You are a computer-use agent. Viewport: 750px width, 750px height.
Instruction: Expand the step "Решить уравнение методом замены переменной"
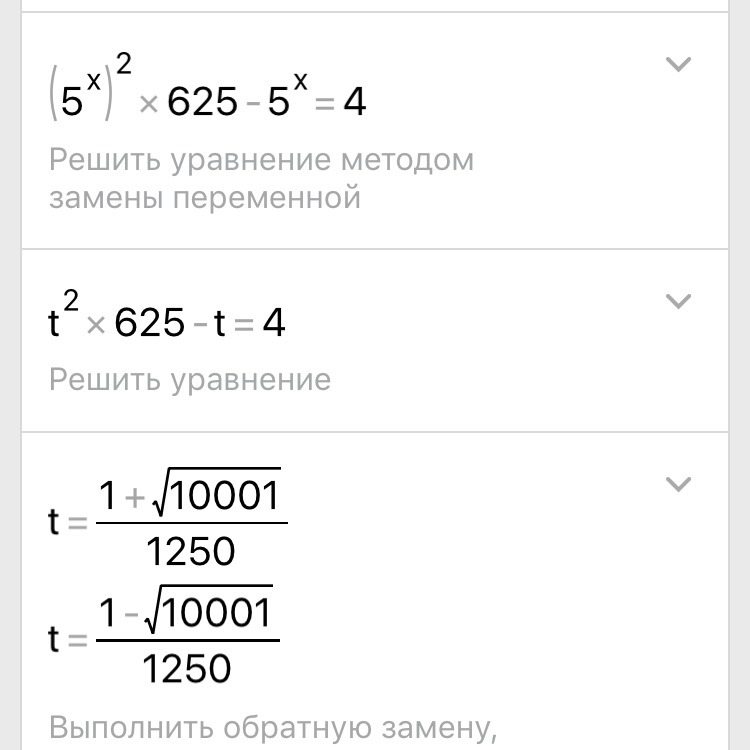pyautogui.click(x=678, y=65)
